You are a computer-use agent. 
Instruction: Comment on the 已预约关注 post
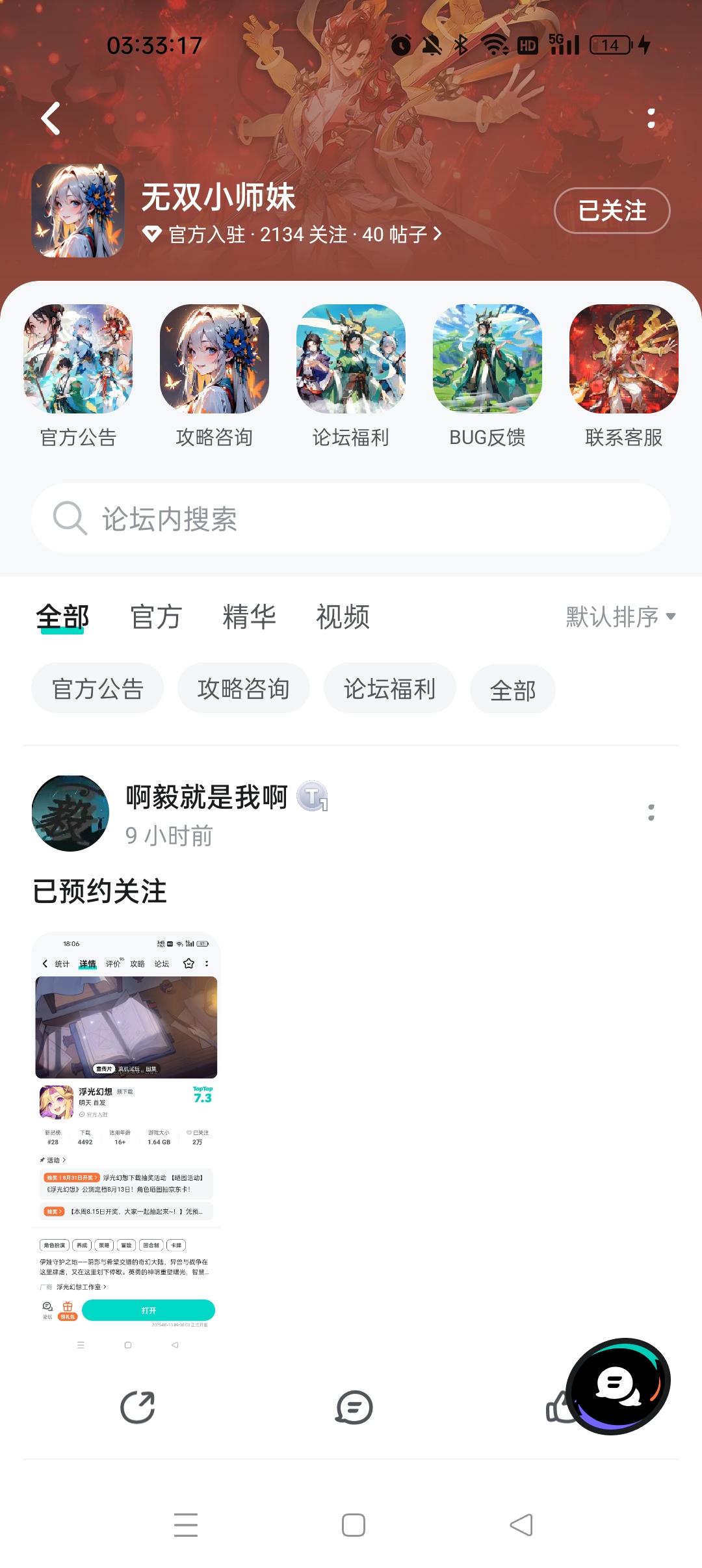click(x=354, y=1407)
